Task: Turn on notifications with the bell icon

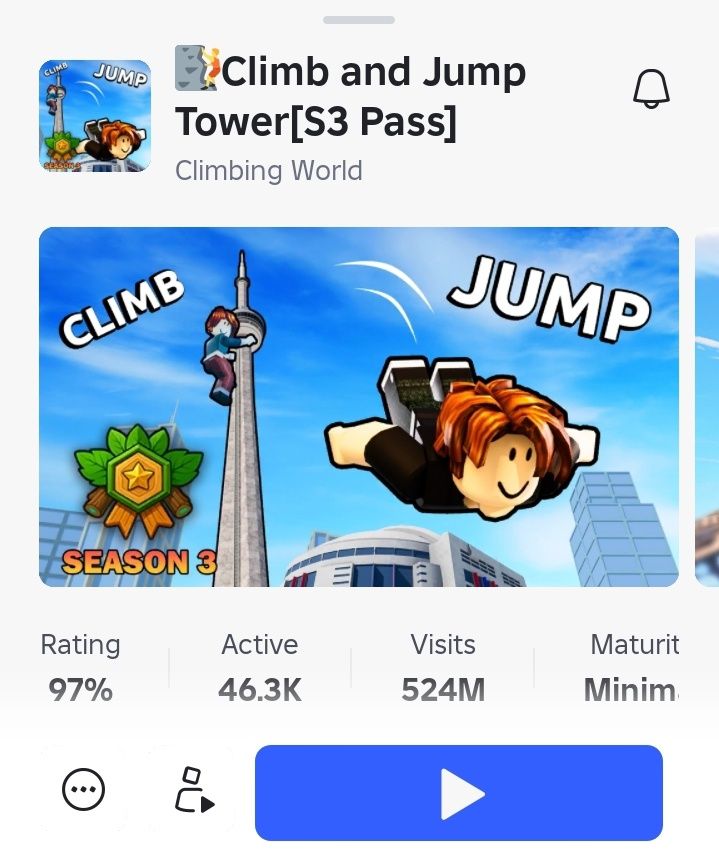Action: pyautogui.click(x=651, y=90)
